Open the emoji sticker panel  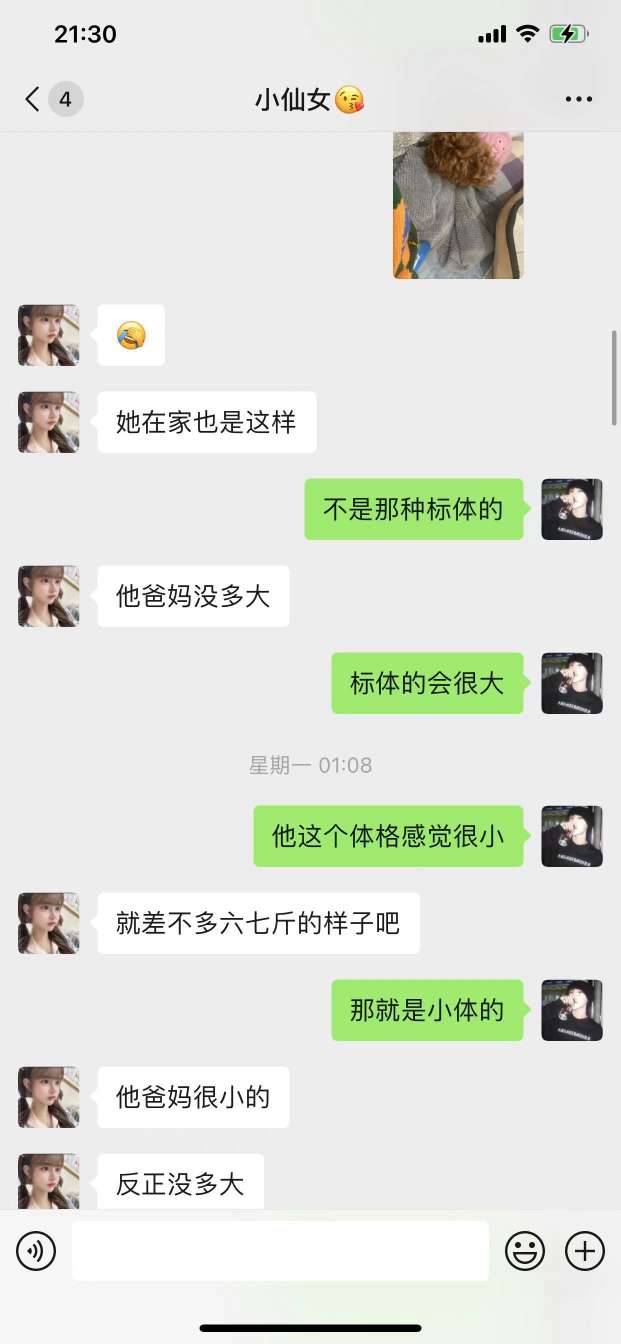[525, 1251]
